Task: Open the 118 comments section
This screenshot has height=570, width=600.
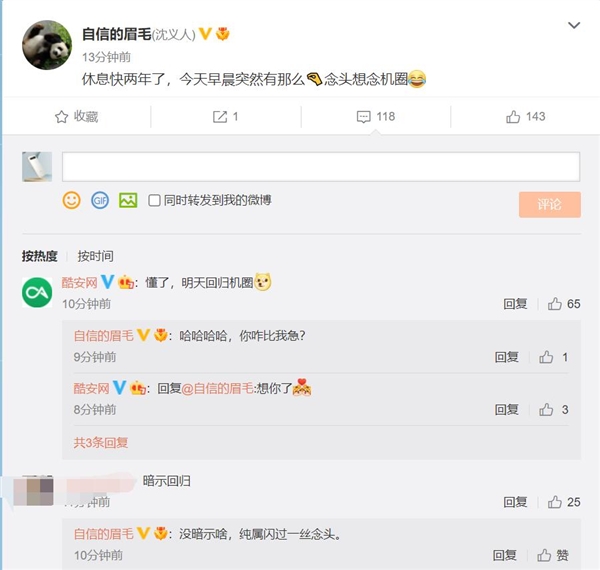Action: [x=376, y=117]
